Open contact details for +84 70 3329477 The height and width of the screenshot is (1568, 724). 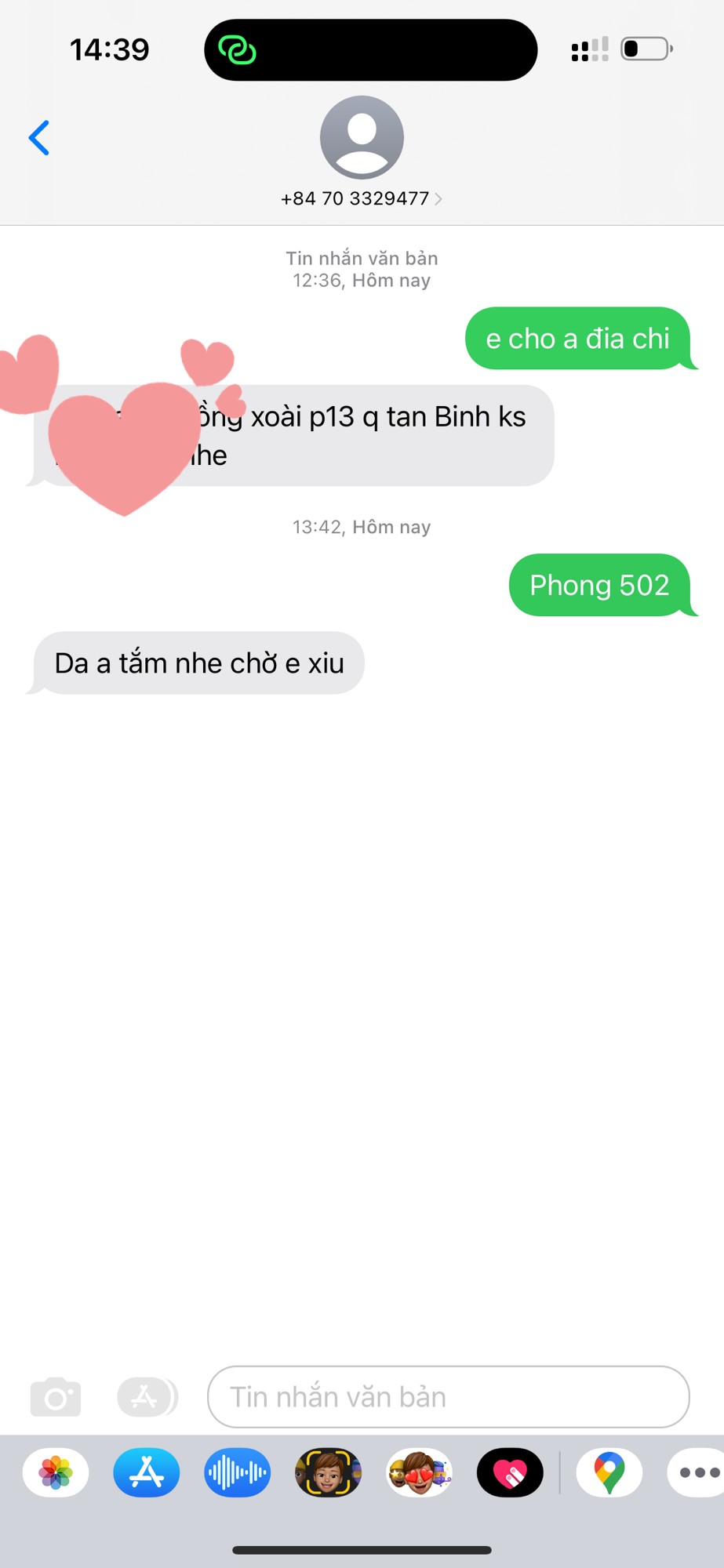pos(361,198)
